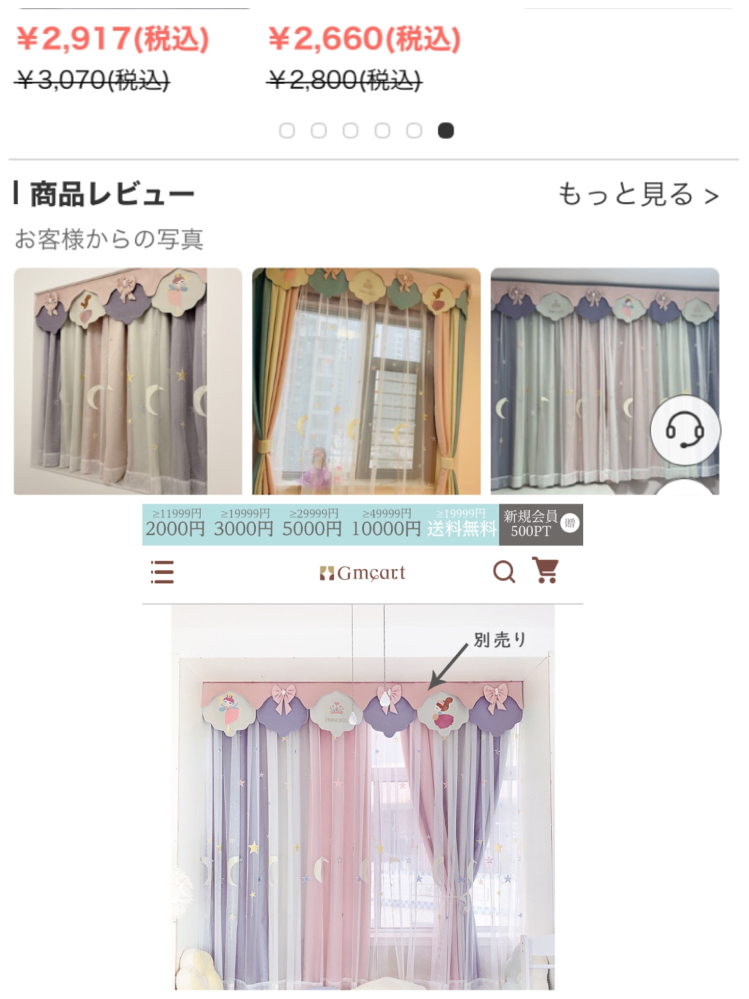View the purple curtain customer photo
The height and width of the screenshot is (999, 749).
click(126, 379)
